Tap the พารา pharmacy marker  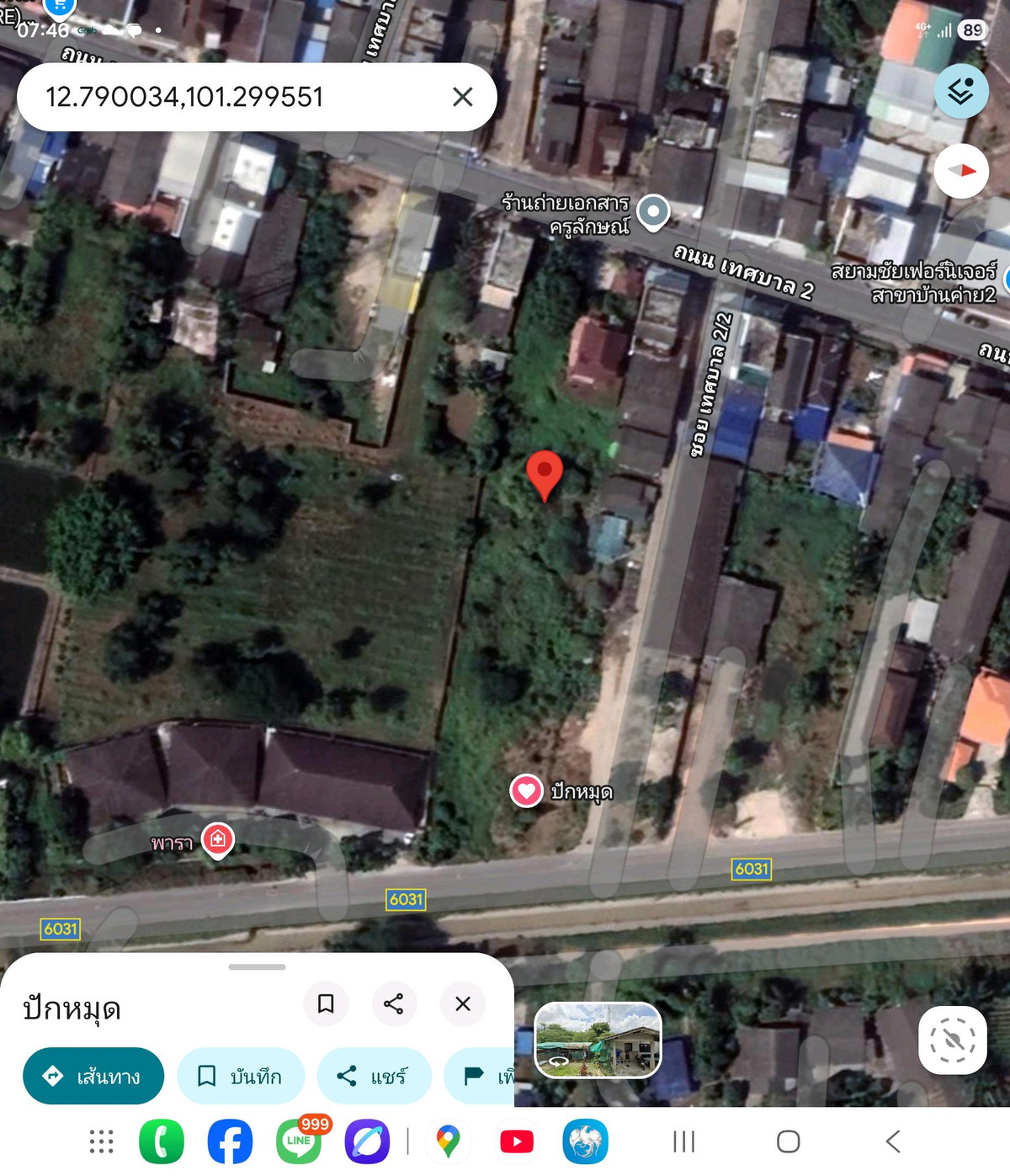(x=217, y=839)
